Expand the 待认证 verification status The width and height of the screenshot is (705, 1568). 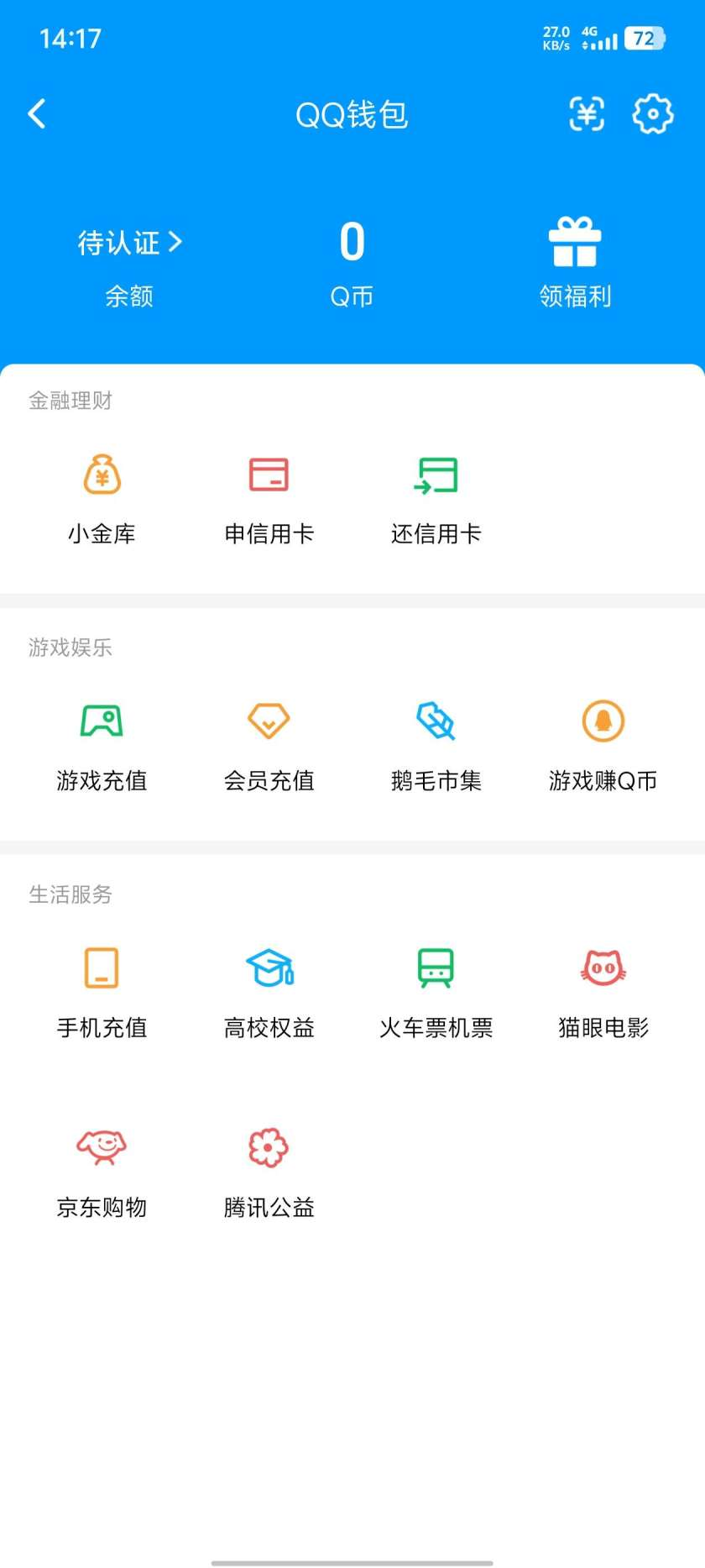tap(130, 243)
